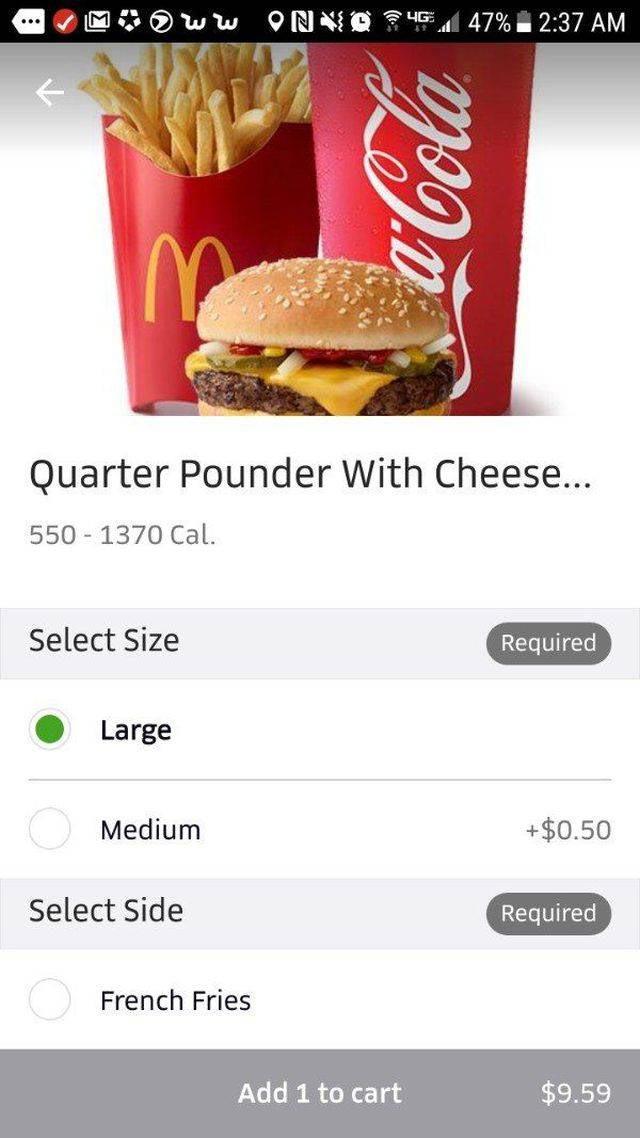
Task: Choose the Medium size option
Action: click(50, 829)
